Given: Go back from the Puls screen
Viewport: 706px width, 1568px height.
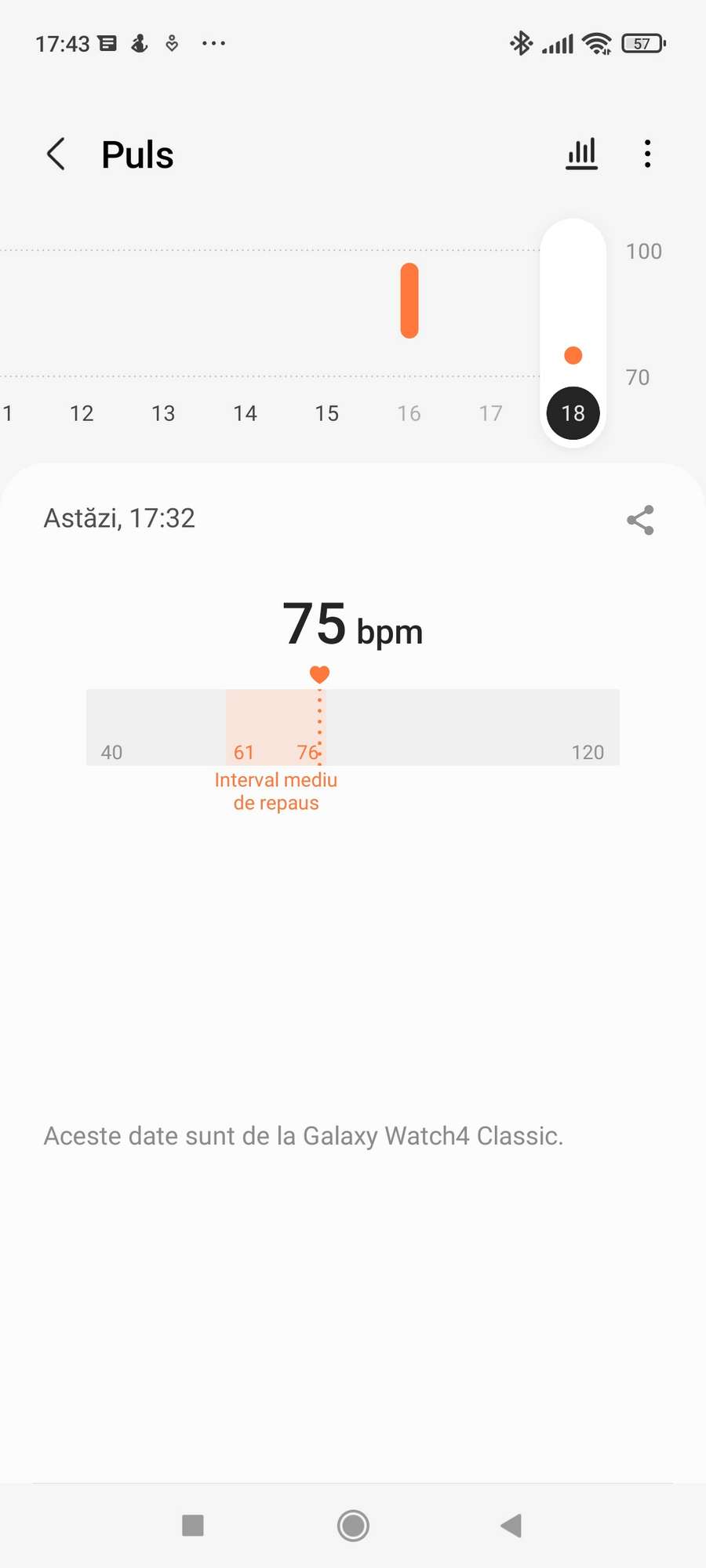Looking at the screenshot, I should point(56,154).
